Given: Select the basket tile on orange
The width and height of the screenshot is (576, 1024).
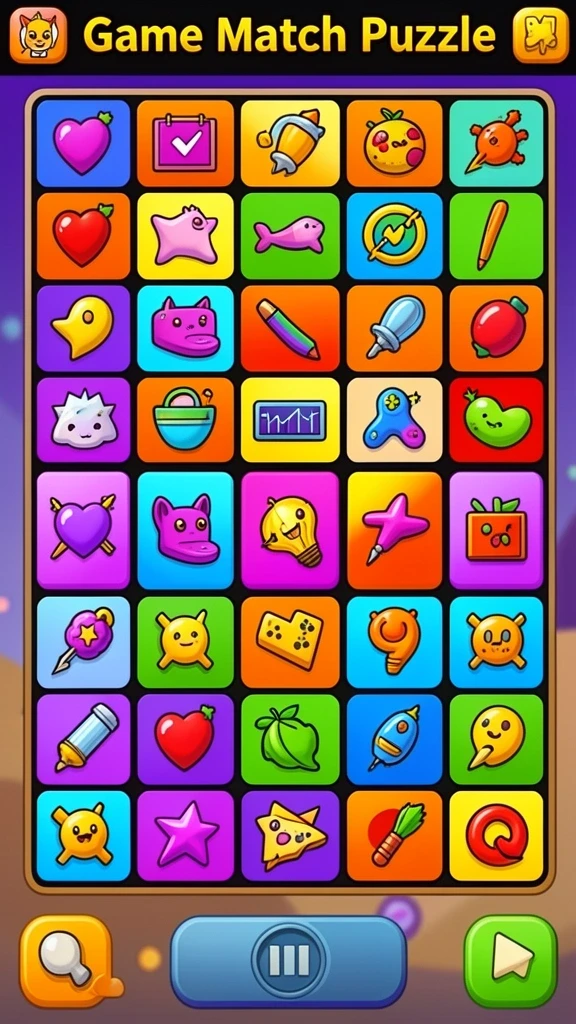Looking at the screenshot, I should tap(185, 420).
